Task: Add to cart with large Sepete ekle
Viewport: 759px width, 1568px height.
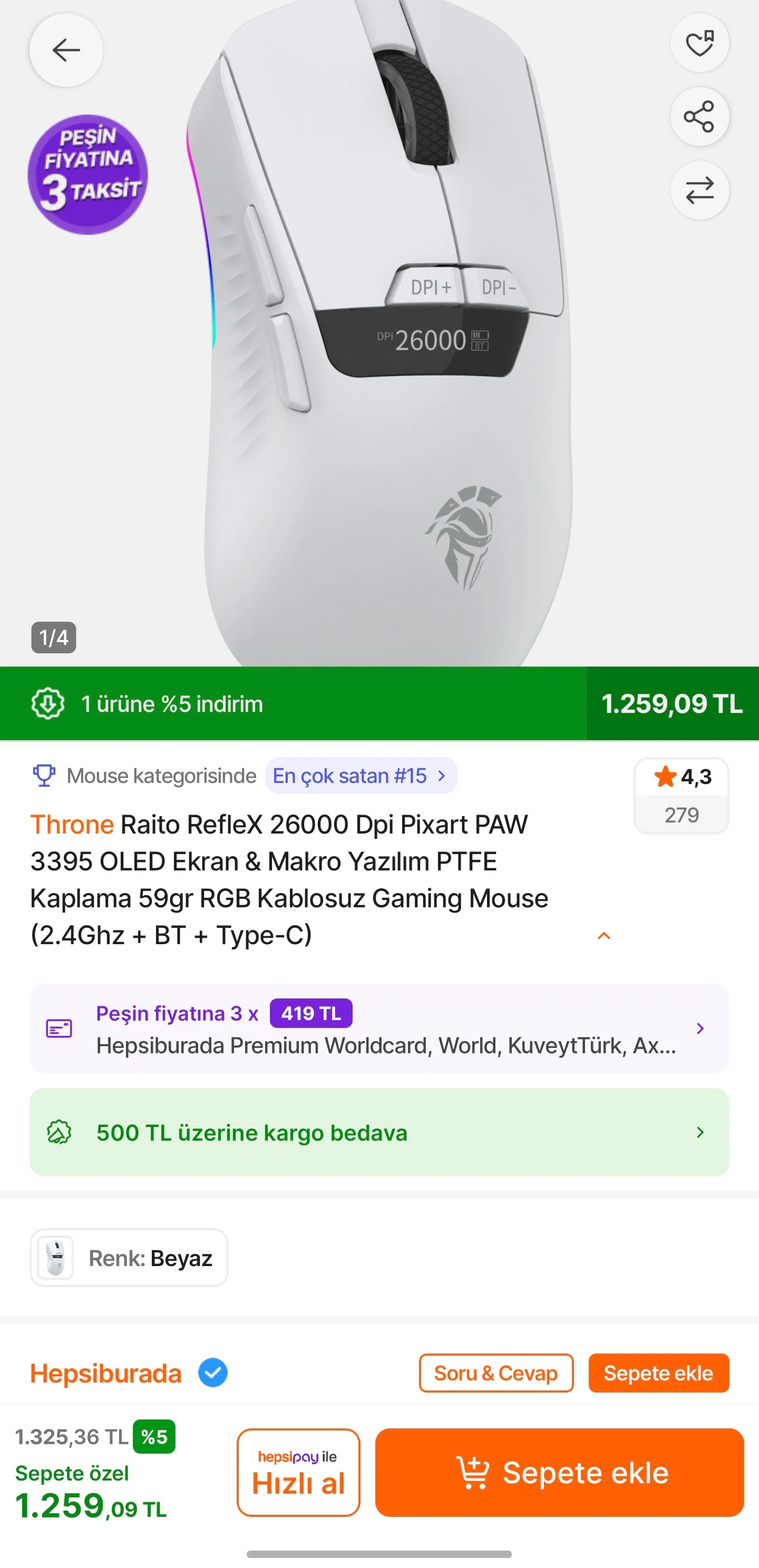Action: tap(559, 1473)
